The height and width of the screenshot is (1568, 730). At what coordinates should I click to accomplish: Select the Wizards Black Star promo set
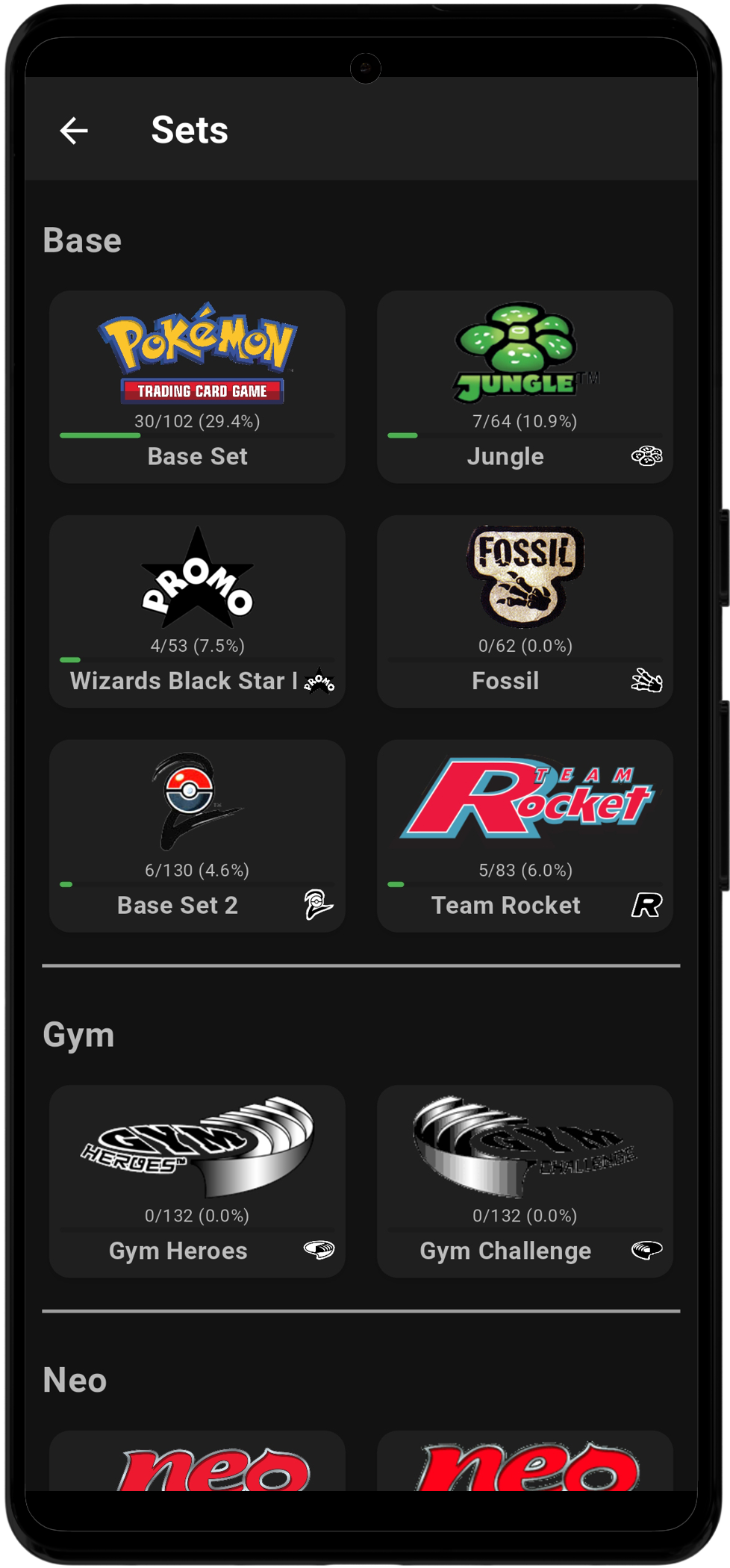(197, 611)
